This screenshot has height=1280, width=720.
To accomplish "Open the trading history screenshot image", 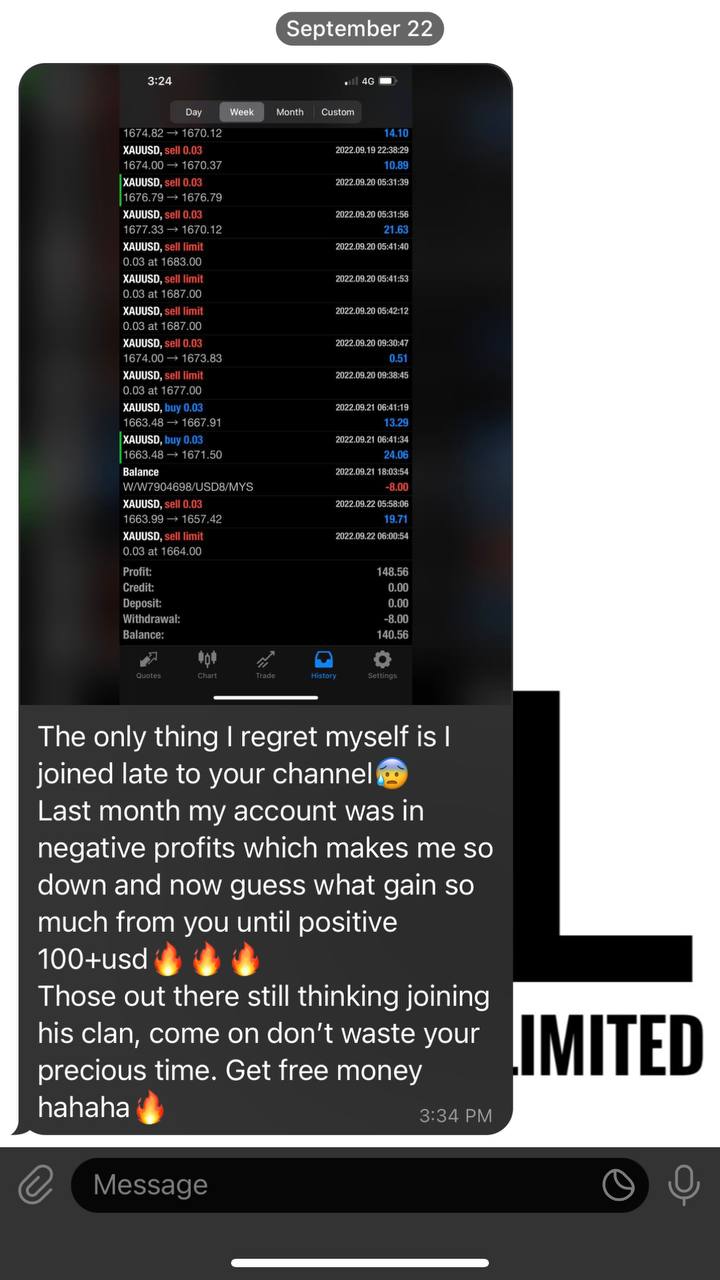I will [x=266, y=385].
